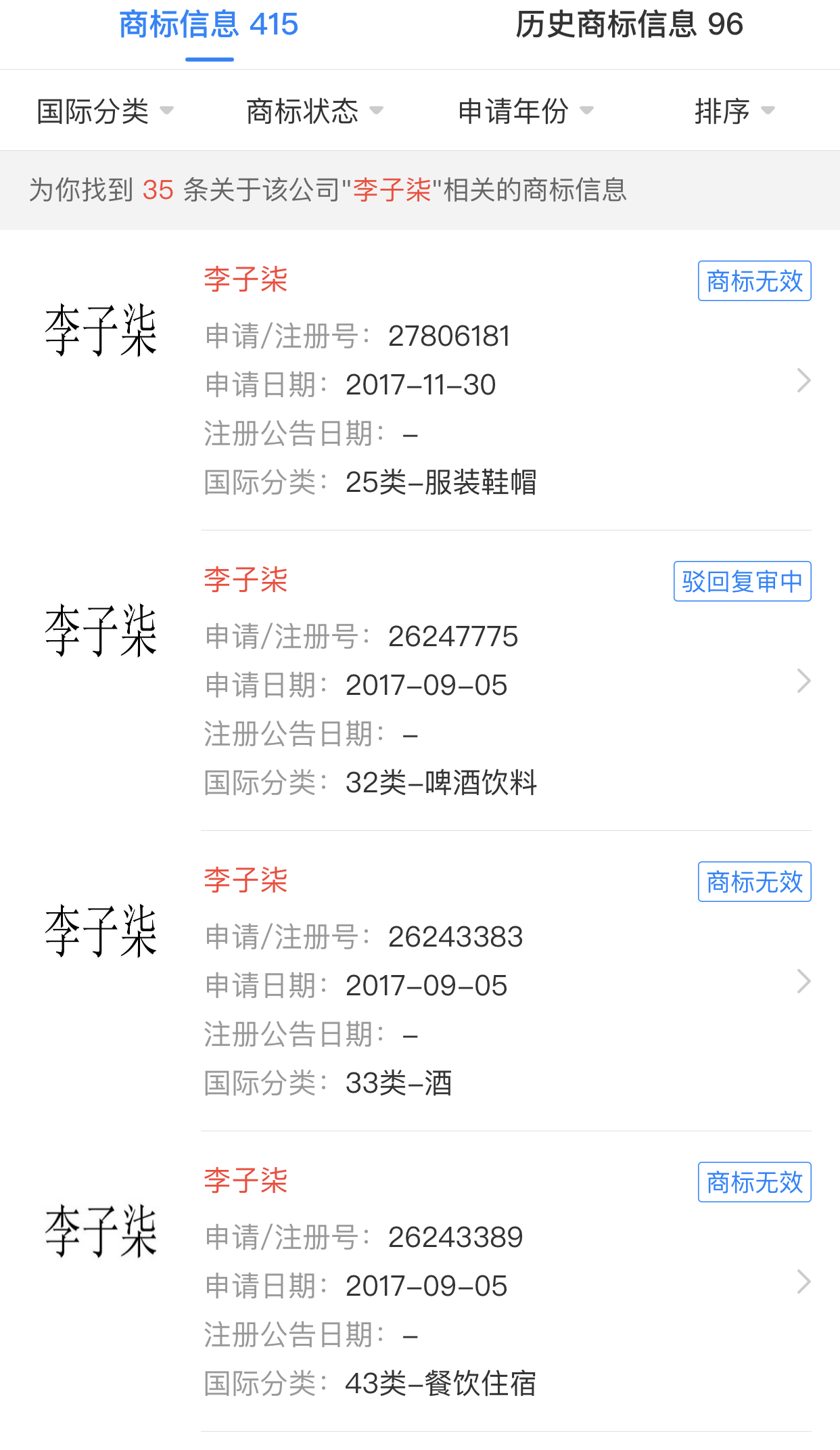Open trademark record 27806181
840x1450 pixels.
click(x=448, y=336)
